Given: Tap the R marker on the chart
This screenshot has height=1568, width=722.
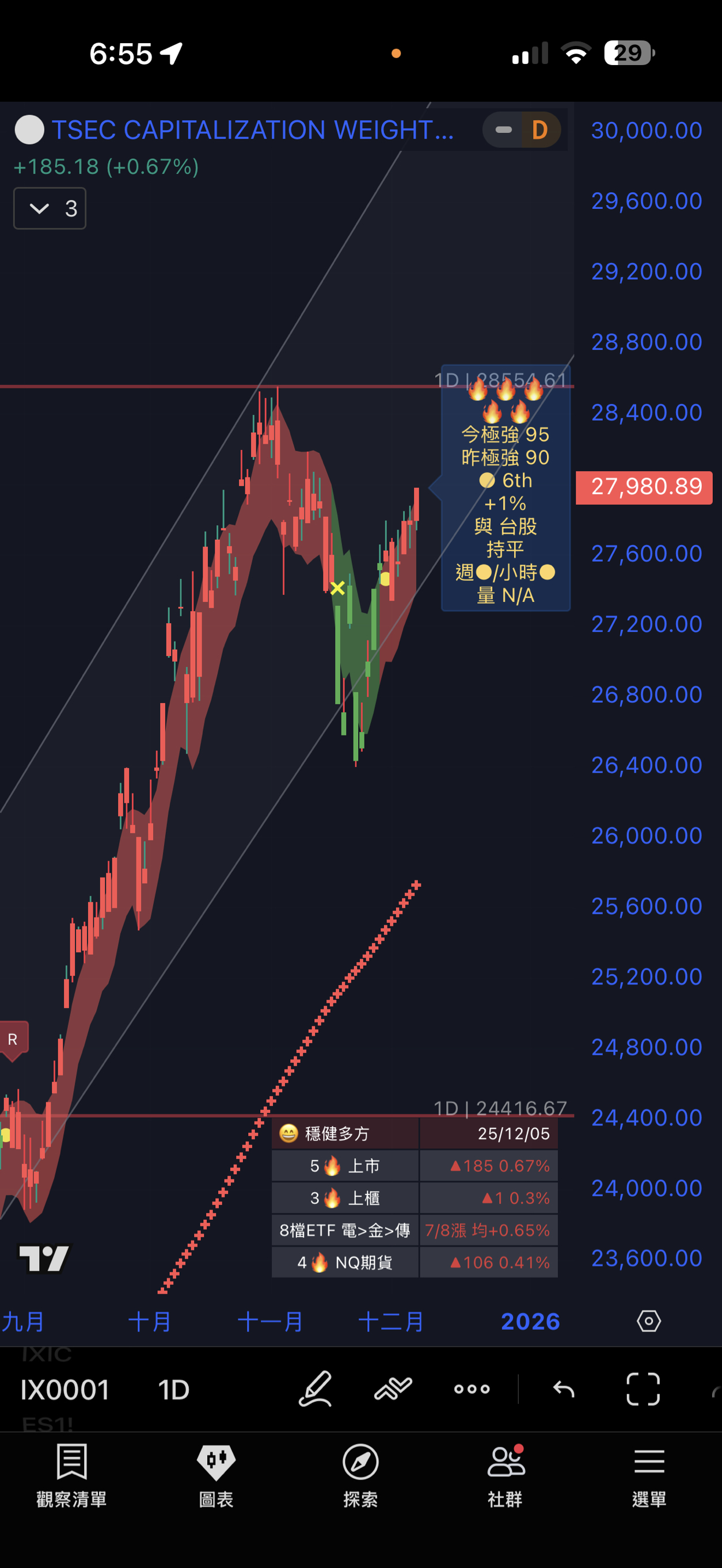Looking at the screenshot, I should [13, 1039].
